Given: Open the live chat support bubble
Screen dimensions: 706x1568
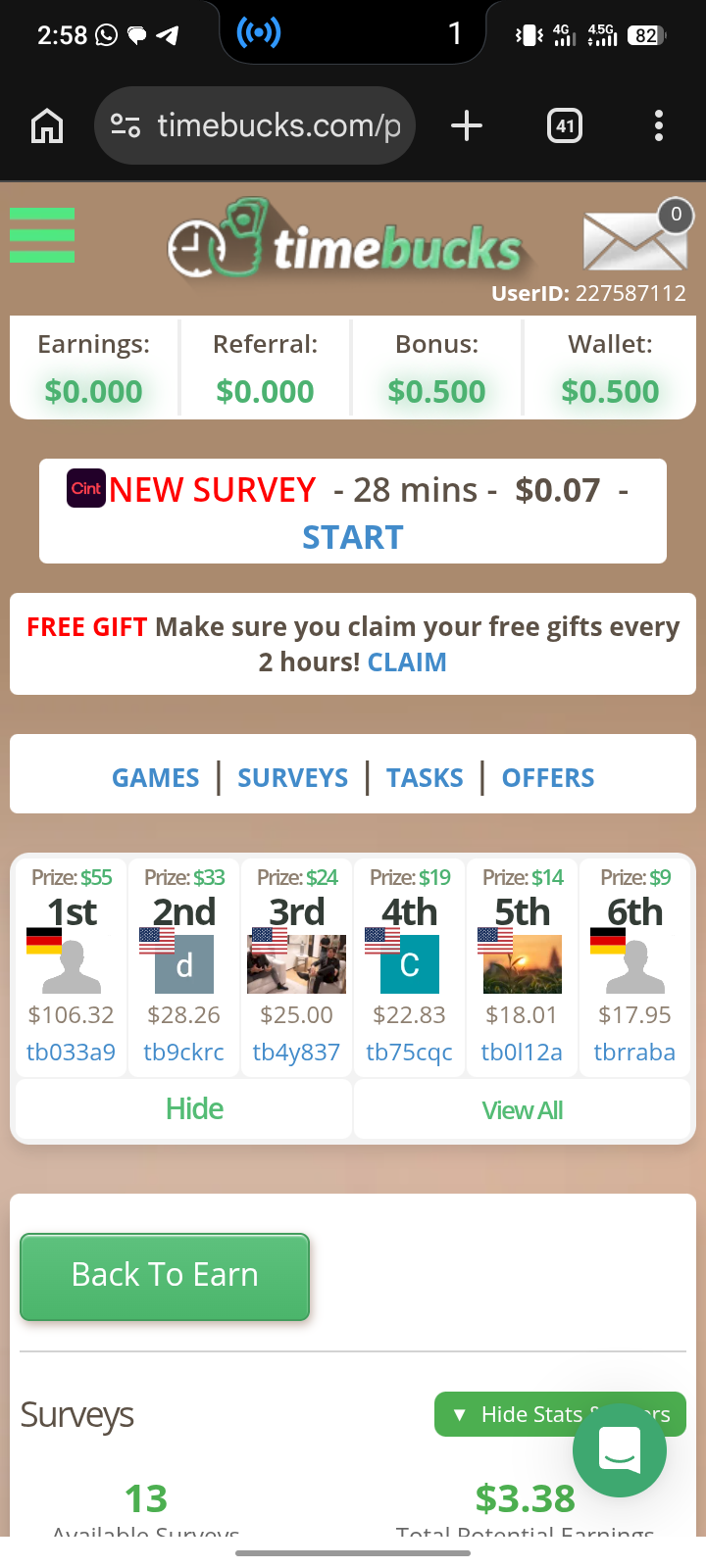Looking at the screenshot, I should [x=620, y=1449].
